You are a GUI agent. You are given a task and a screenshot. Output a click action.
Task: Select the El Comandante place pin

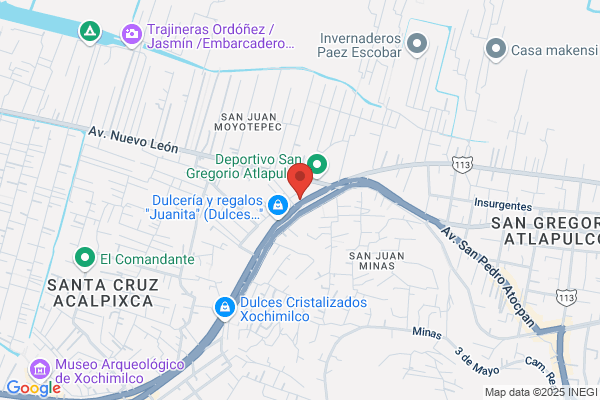pyautogui.click(x=85, y=259)
